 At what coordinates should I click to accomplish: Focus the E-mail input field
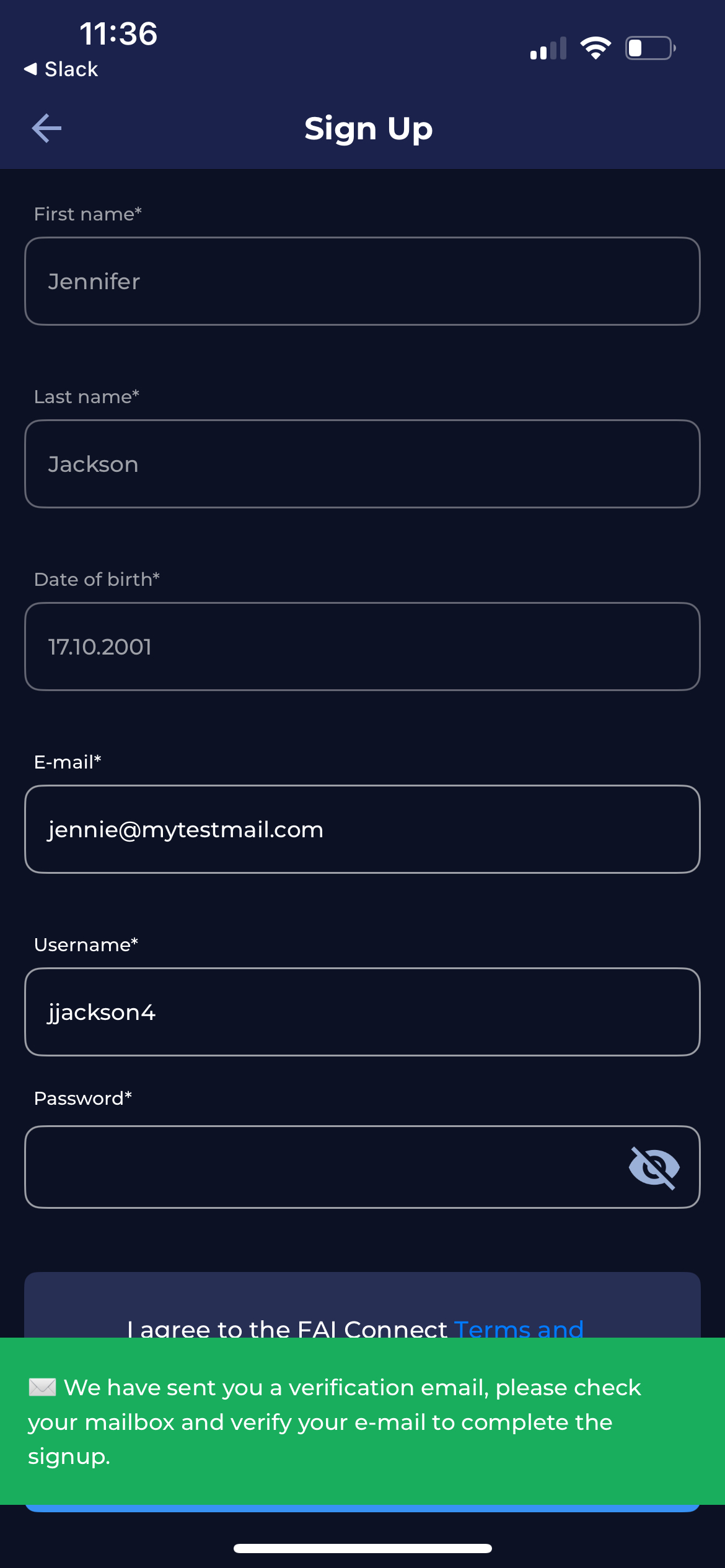coord(362,829)
